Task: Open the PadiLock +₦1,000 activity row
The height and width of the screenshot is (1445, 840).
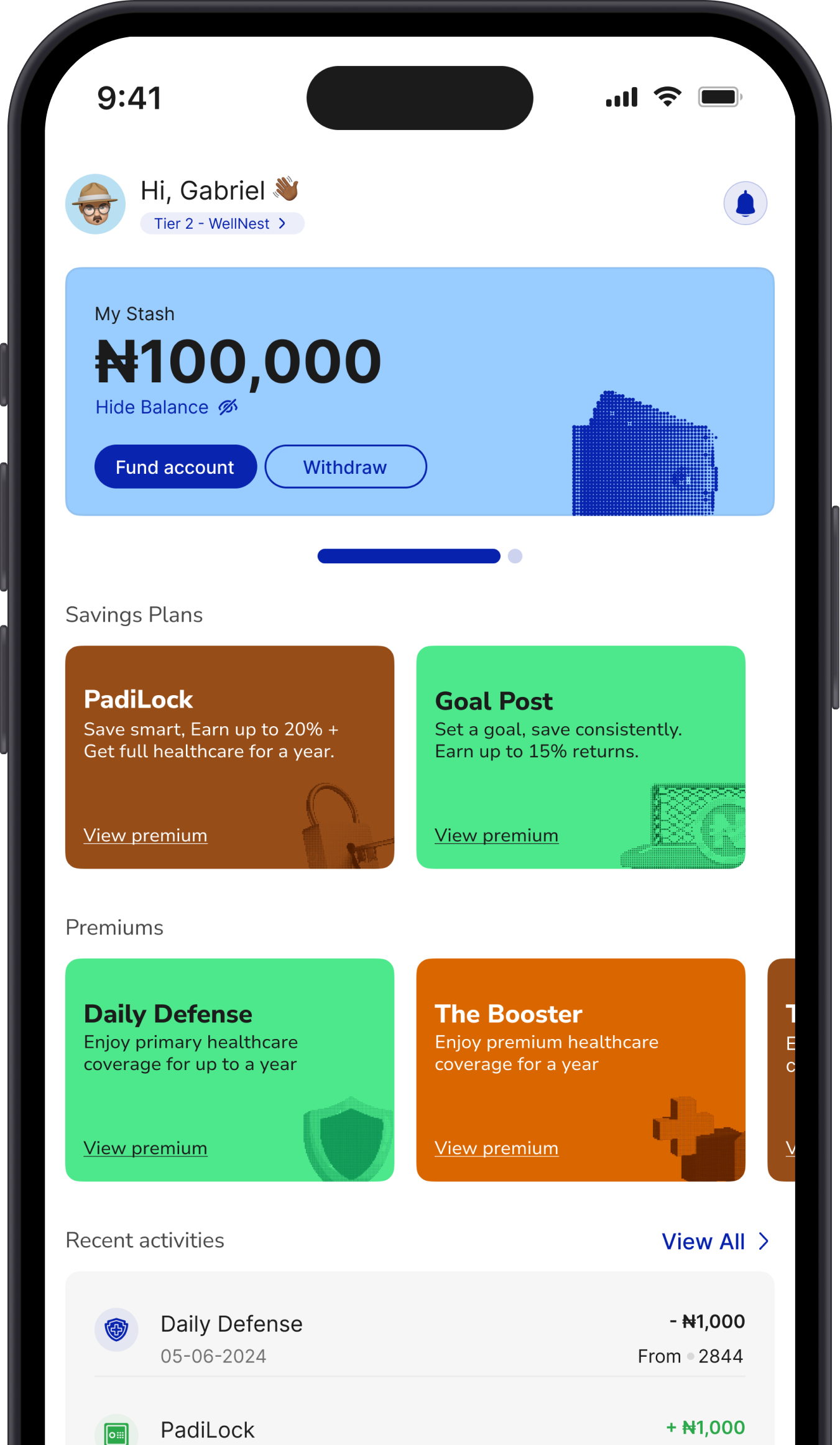Action: [420, 1428]
